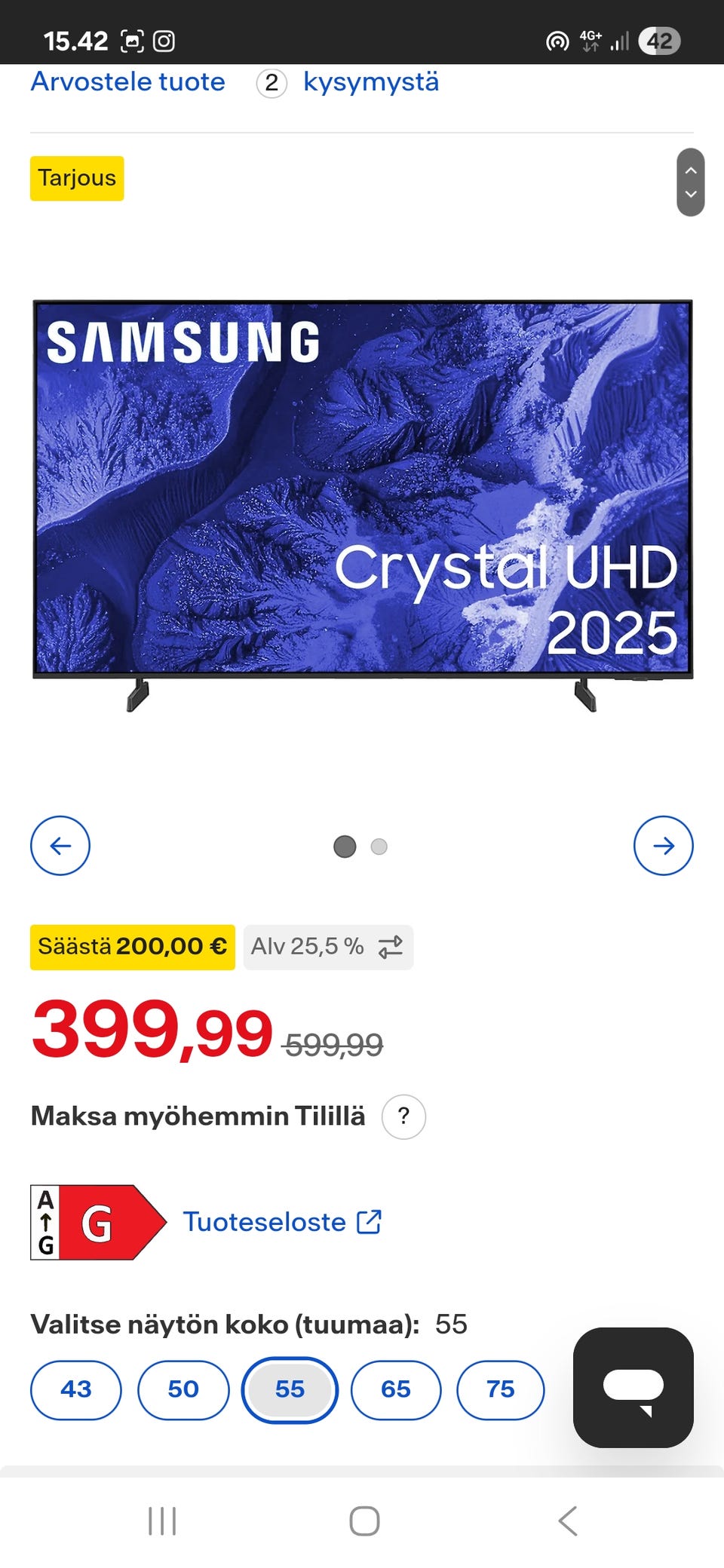Image resolution: width=724 pixels, height=1568 pixels.
Task: Choose the 50 inch screen size
Action: tap(183, 1389)
